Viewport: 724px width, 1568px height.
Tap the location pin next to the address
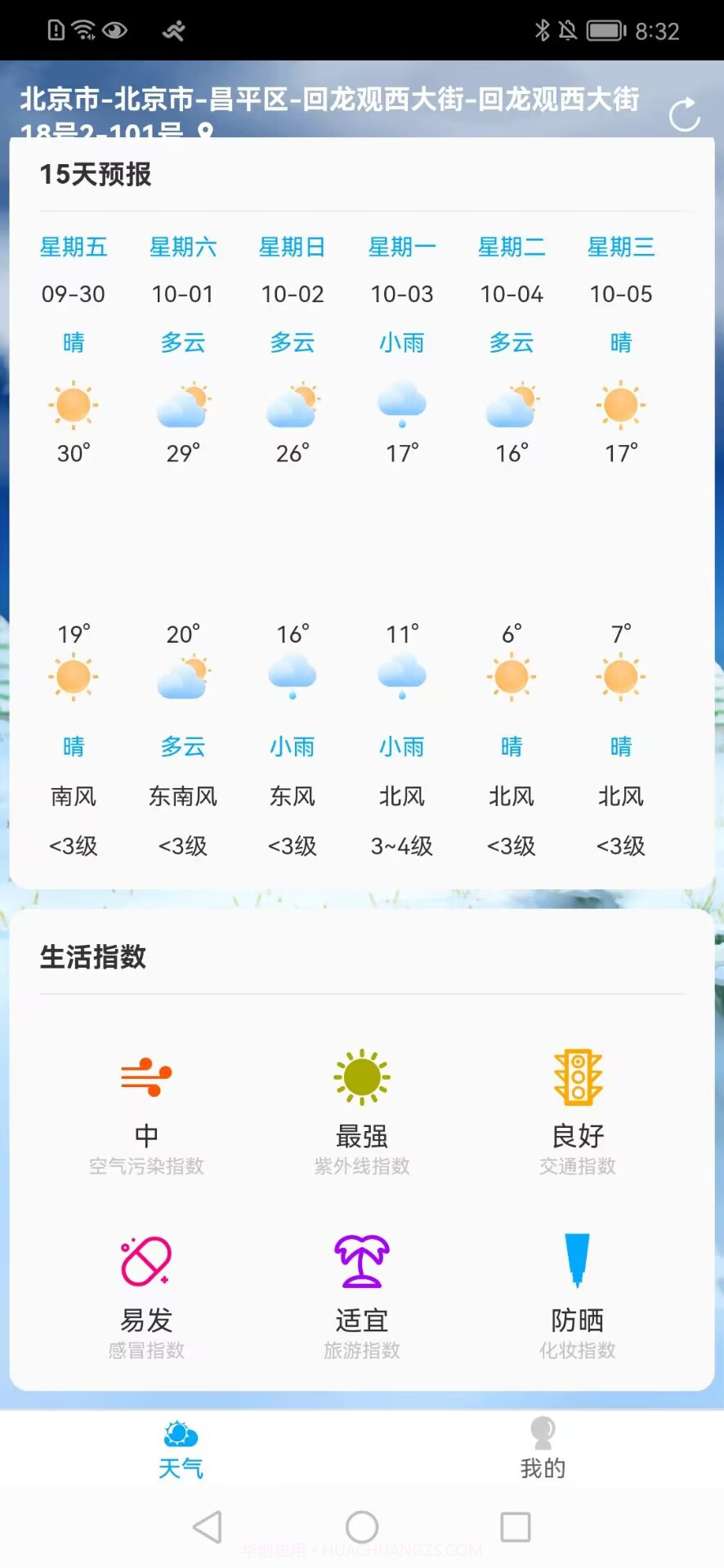pyautogui.click(x=206, y=131)
